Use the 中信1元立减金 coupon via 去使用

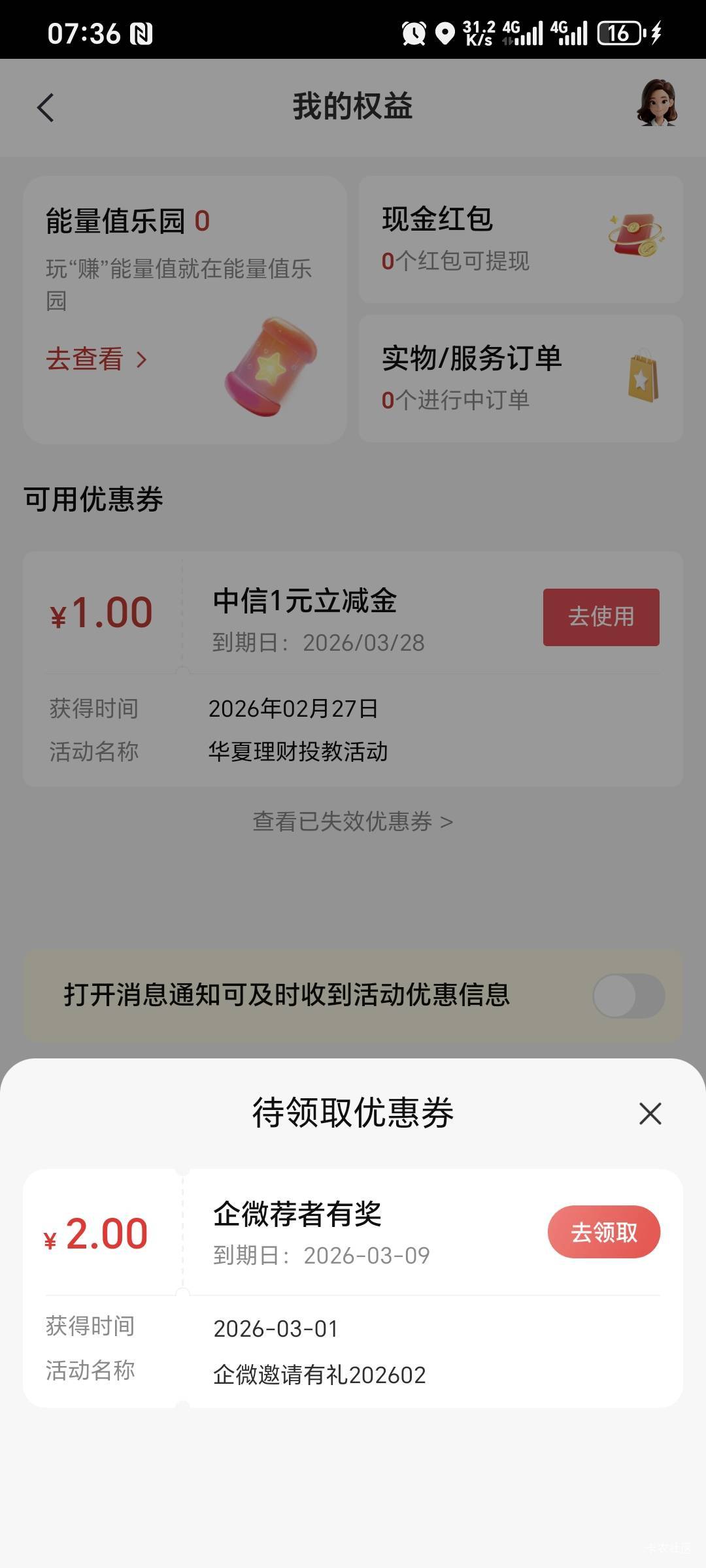coord(601,617)
